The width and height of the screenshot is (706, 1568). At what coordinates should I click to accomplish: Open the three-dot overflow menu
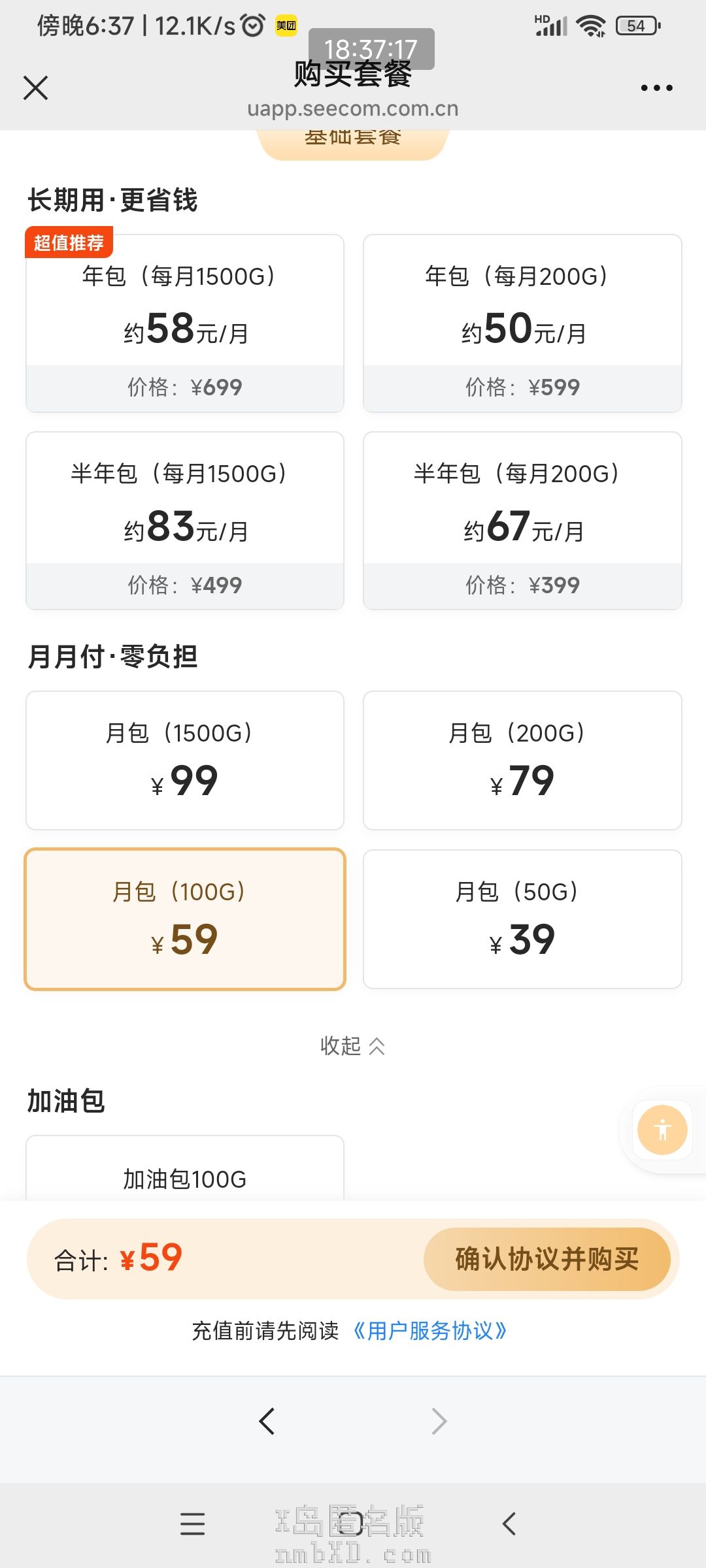coord(656,88)
